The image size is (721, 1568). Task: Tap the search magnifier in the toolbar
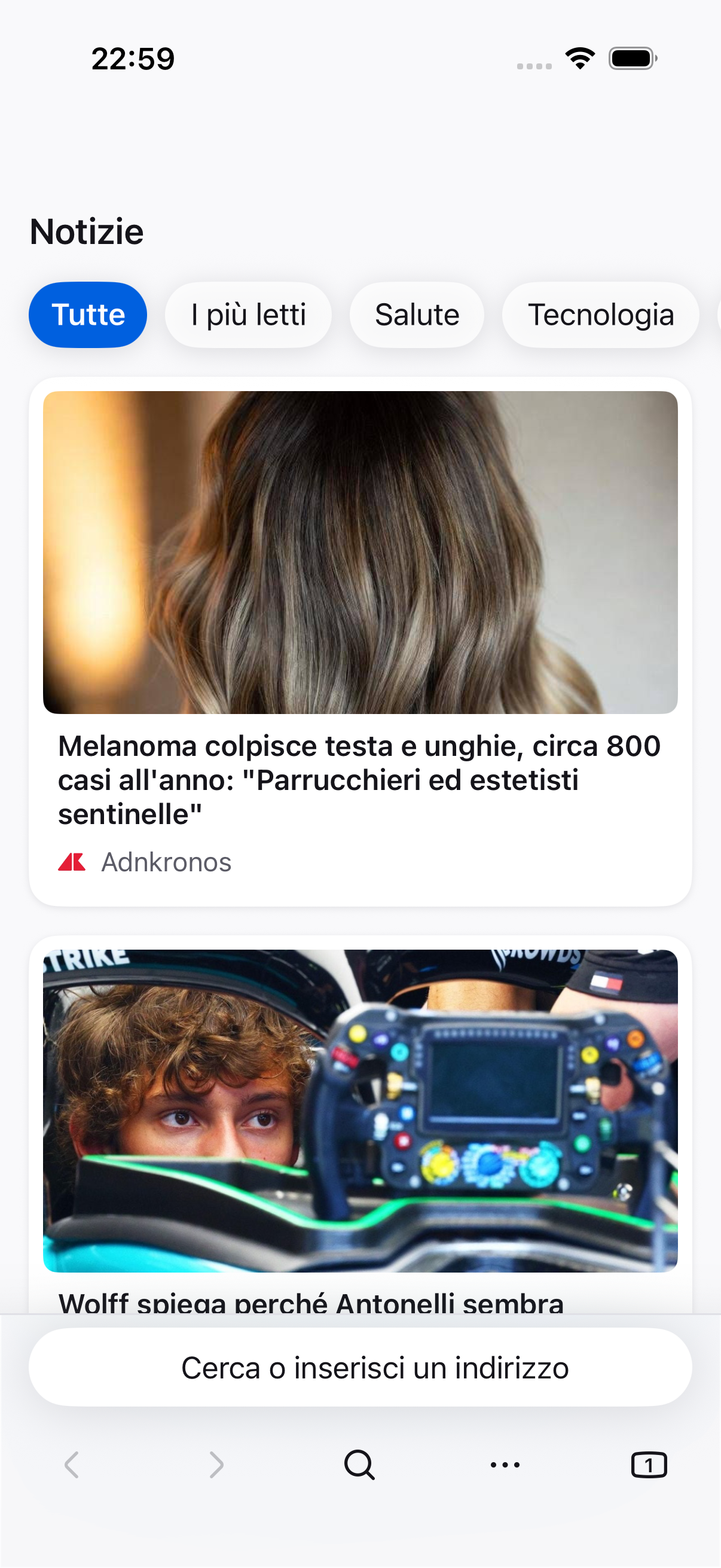point(359,1465)
